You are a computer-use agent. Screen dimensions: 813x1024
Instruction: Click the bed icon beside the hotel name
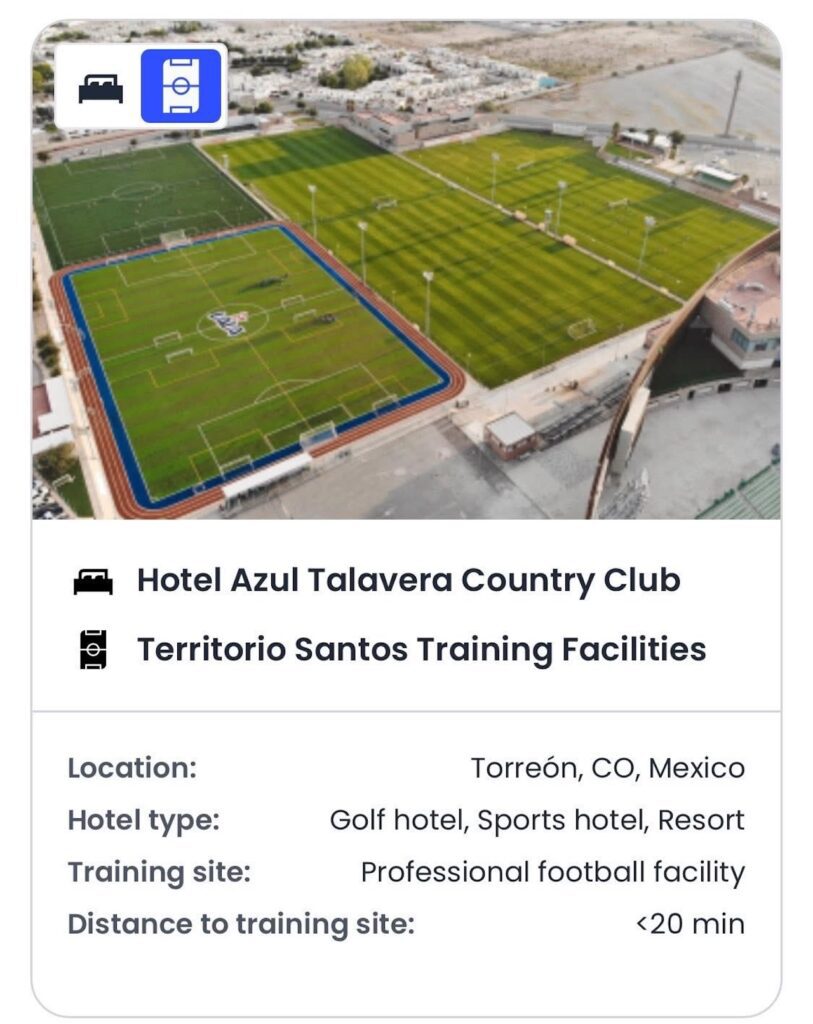(92, 578)
